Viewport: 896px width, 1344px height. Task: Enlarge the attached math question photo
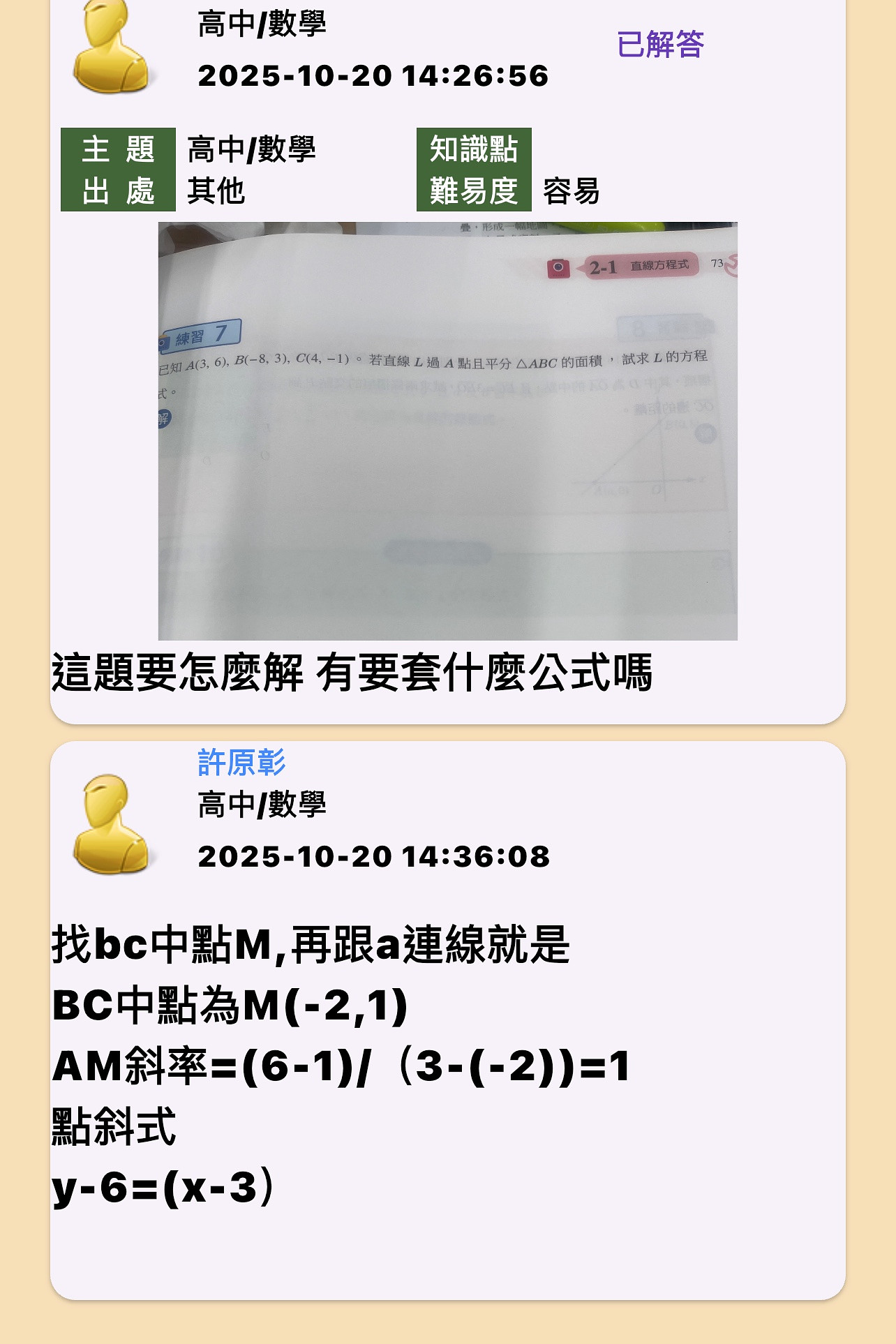447,431
